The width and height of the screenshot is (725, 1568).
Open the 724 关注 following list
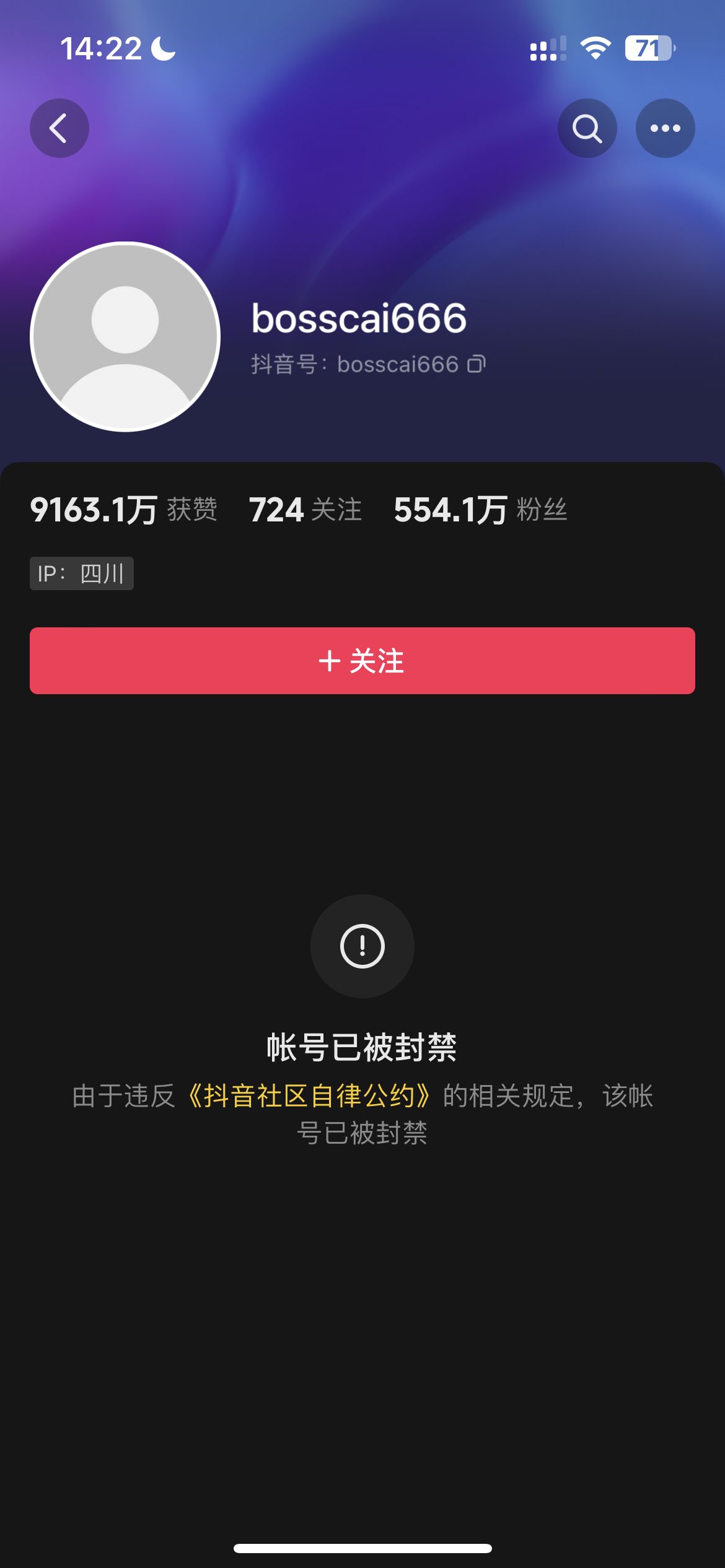pos(305,510)
